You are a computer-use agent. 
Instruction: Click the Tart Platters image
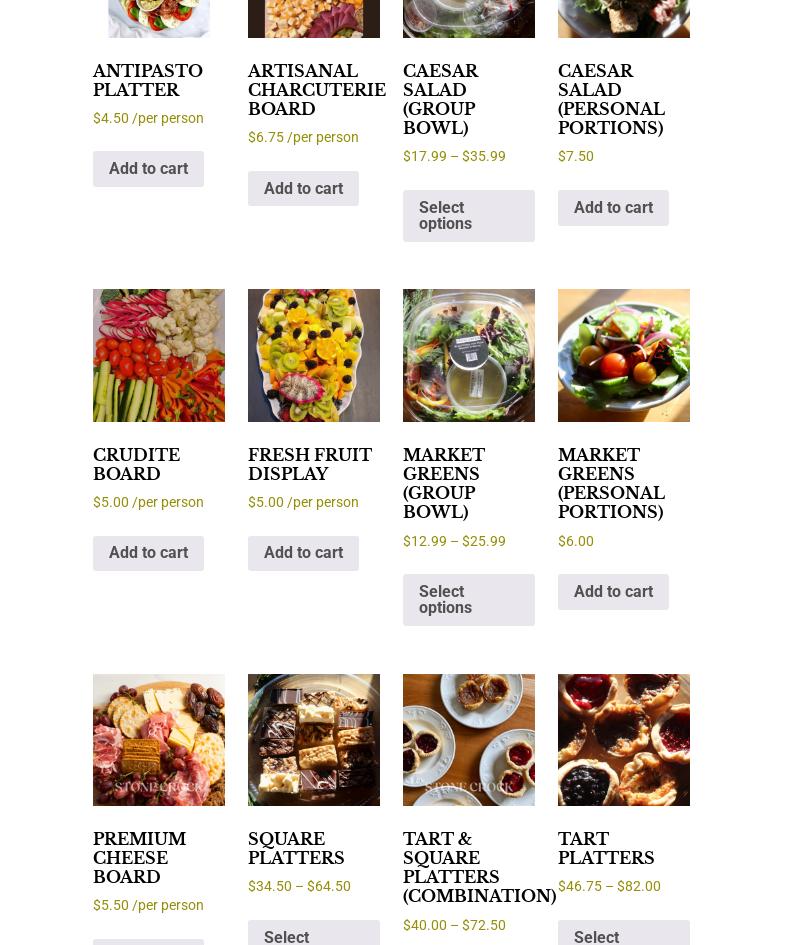(623, 740)
